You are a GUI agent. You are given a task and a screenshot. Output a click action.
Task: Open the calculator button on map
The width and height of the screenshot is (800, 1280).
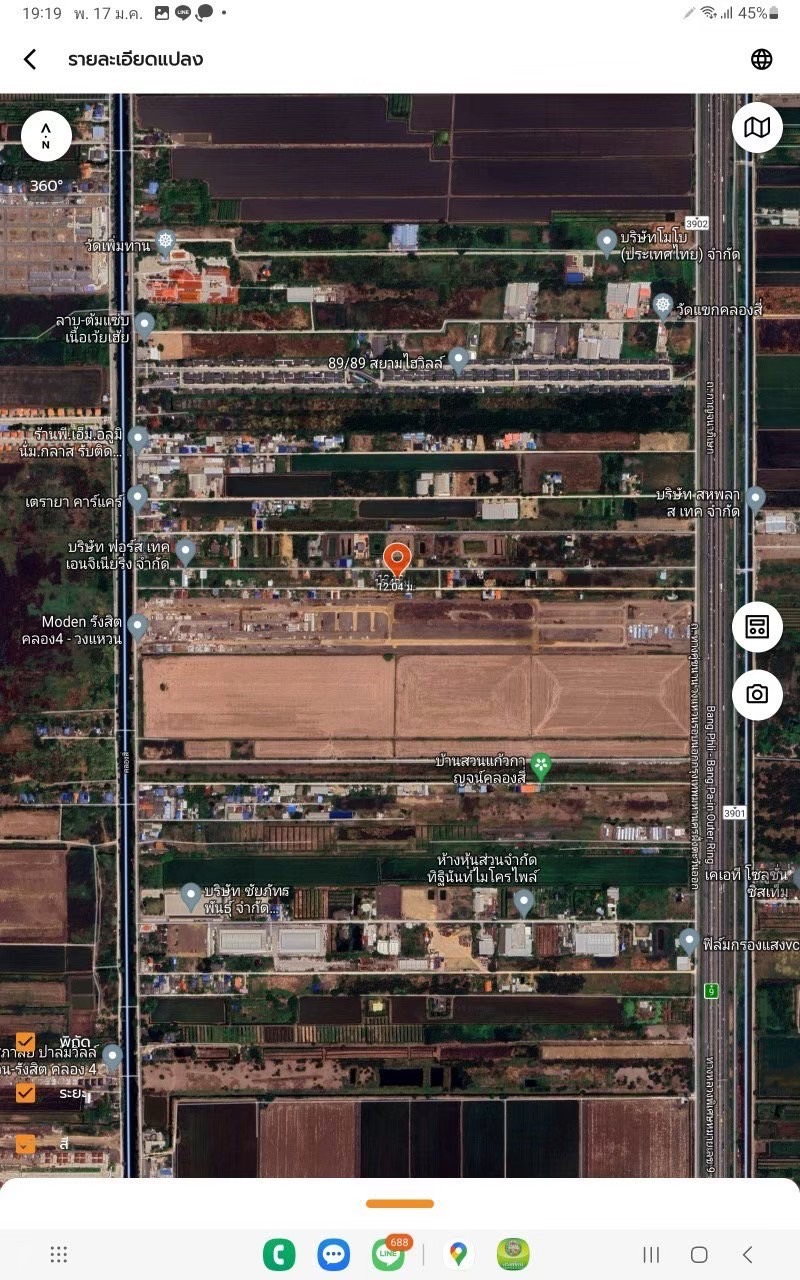click(x=757, y=628)
